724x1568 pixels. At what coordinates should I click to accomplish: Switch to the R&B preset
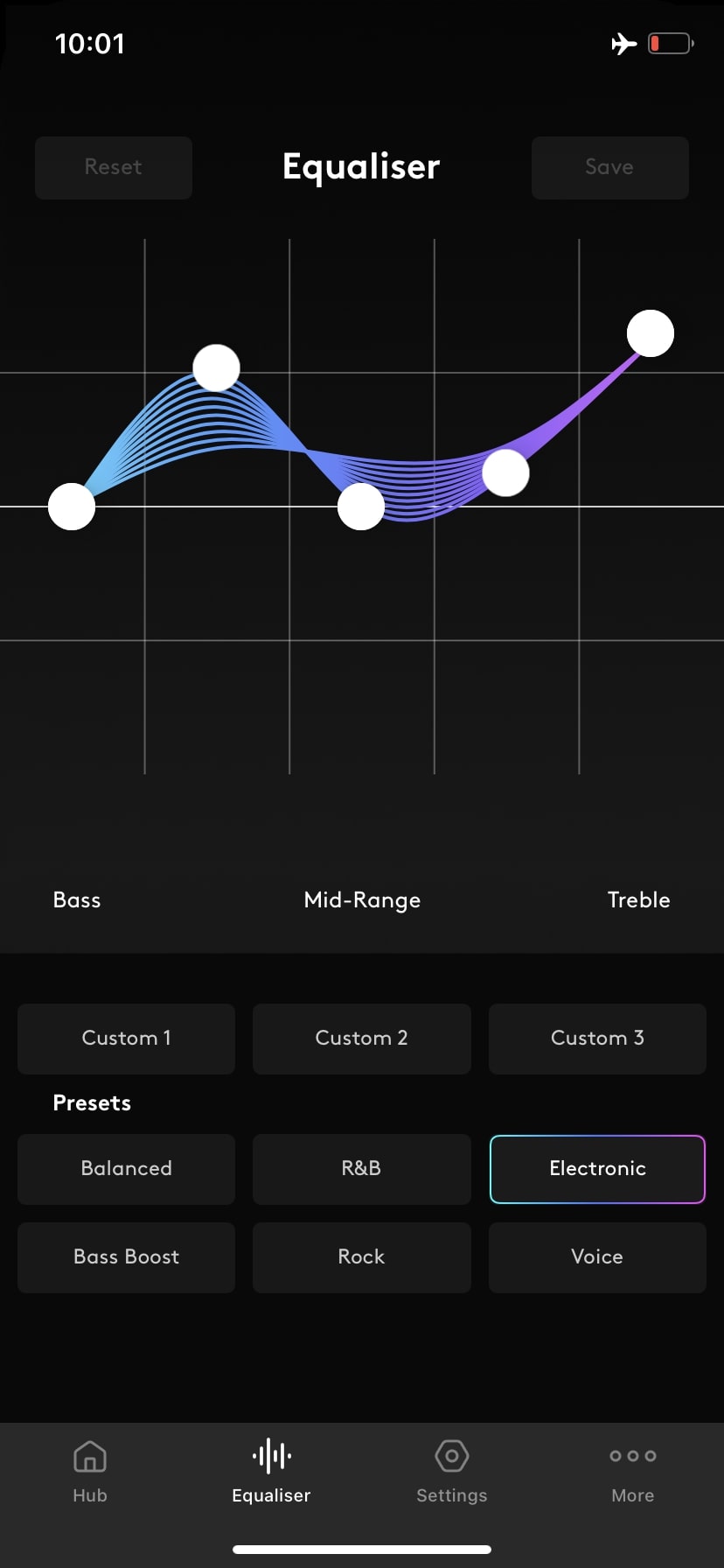(x=361, y=1168)
